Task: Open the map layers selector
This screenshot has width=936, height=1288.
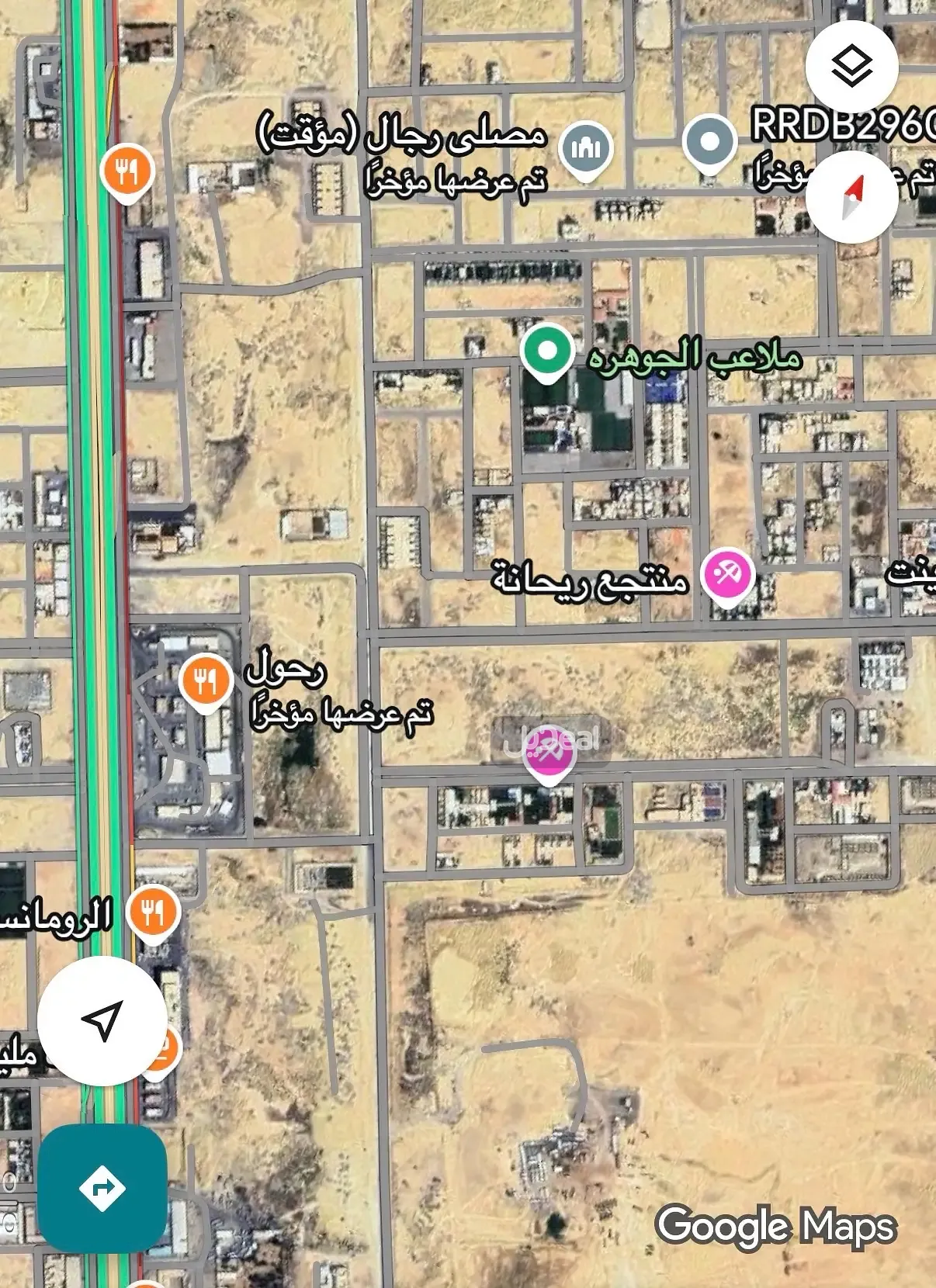Action: (851, 67)
